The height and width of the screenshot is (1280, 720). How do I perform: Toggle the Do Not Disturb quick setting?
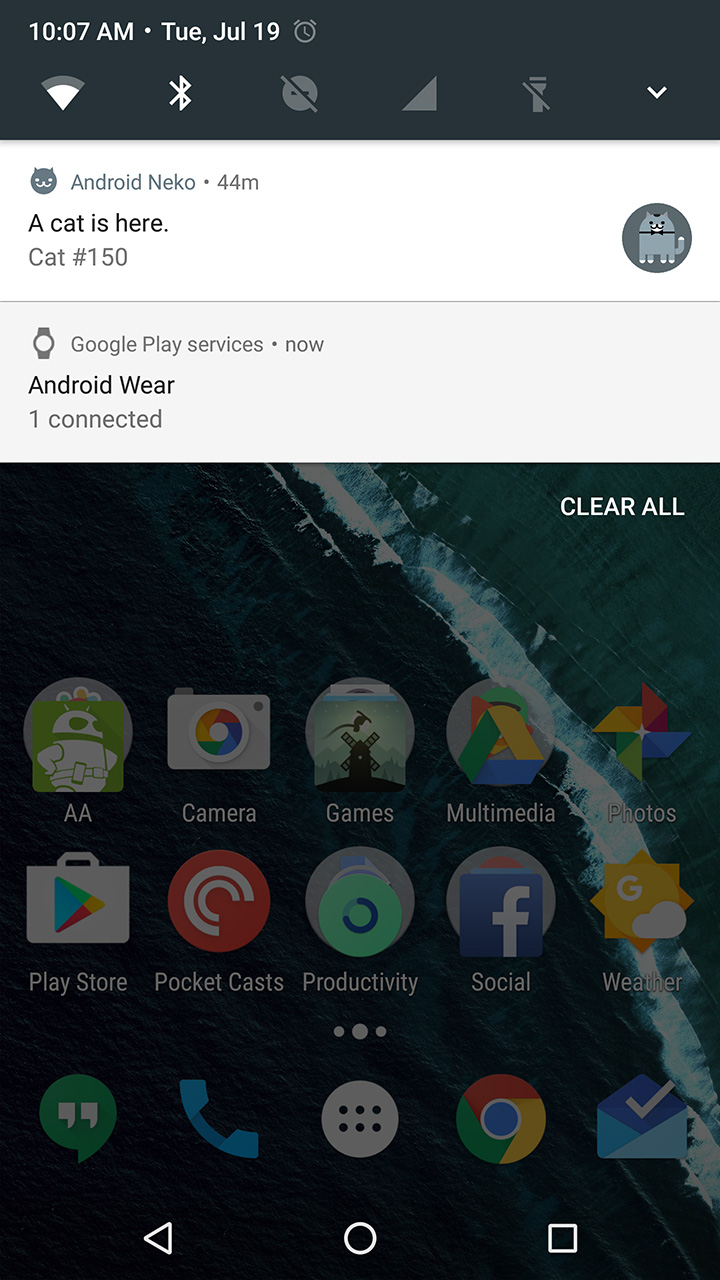tap(299, 94)
